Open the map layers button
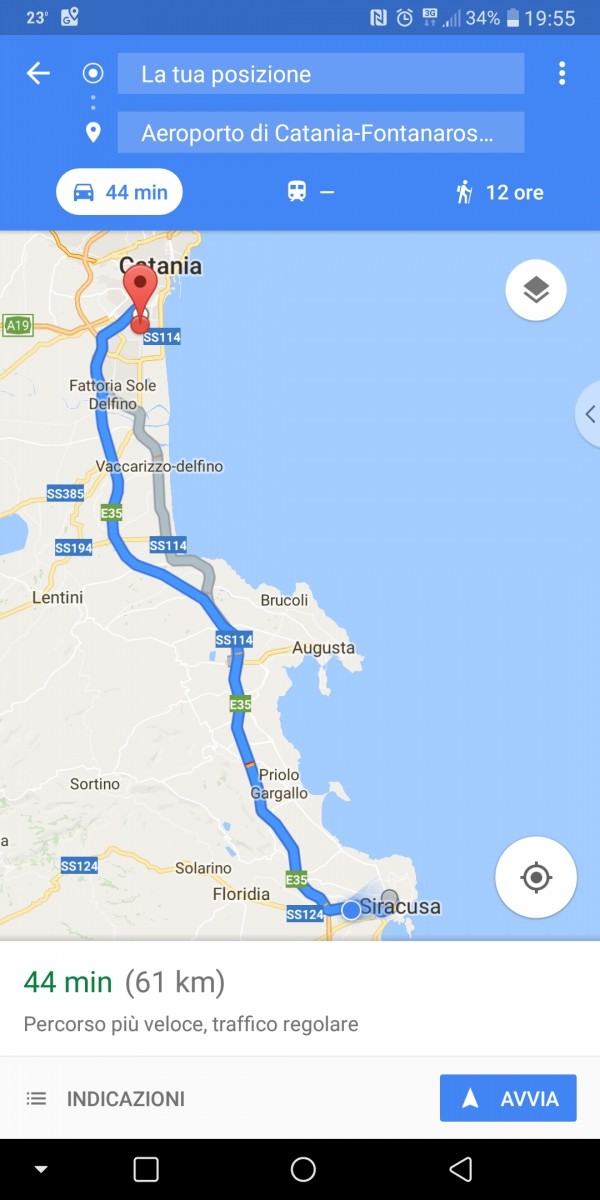Screen dimensions: 600x1200 point(536,290)
